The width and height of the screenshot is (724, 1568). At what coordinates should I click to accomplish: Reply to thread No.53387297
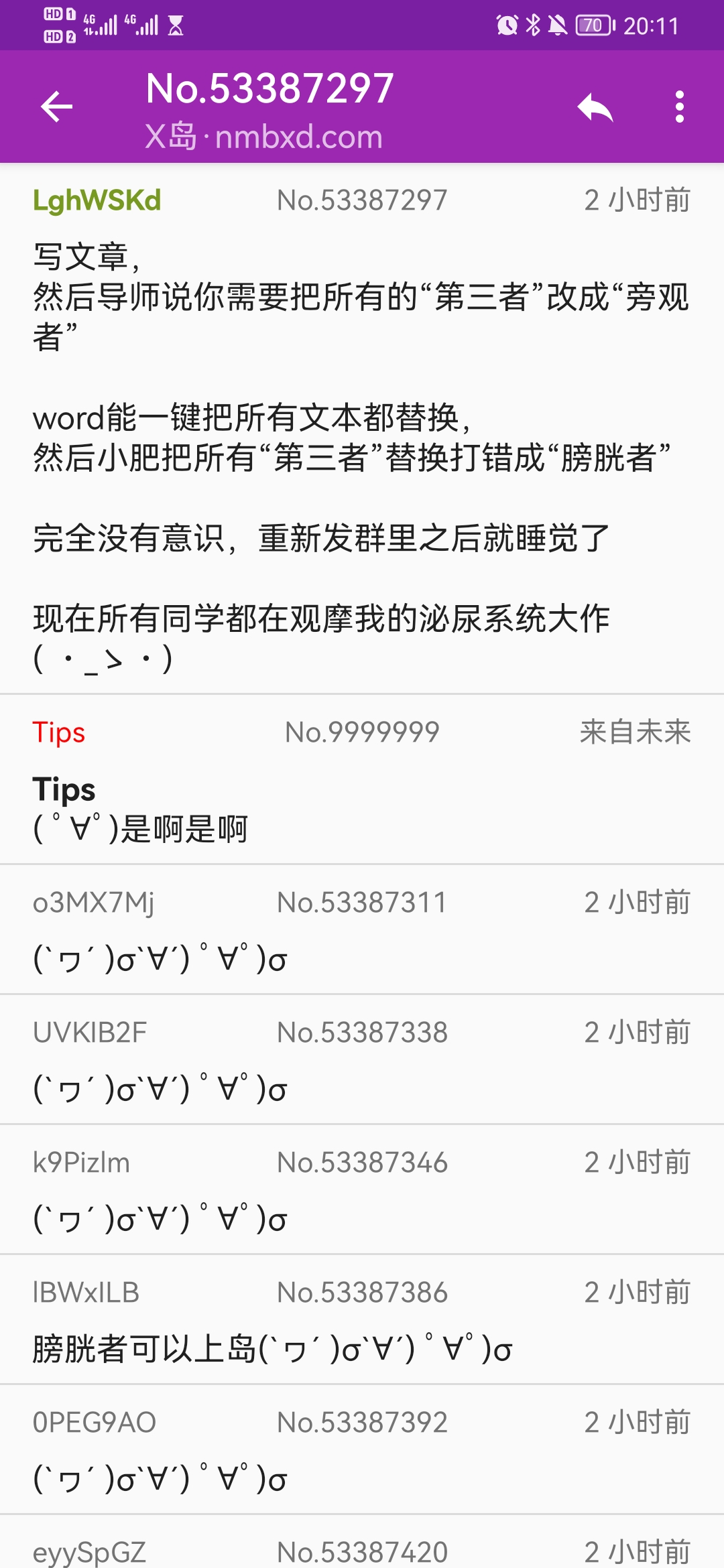click(595, 107)
